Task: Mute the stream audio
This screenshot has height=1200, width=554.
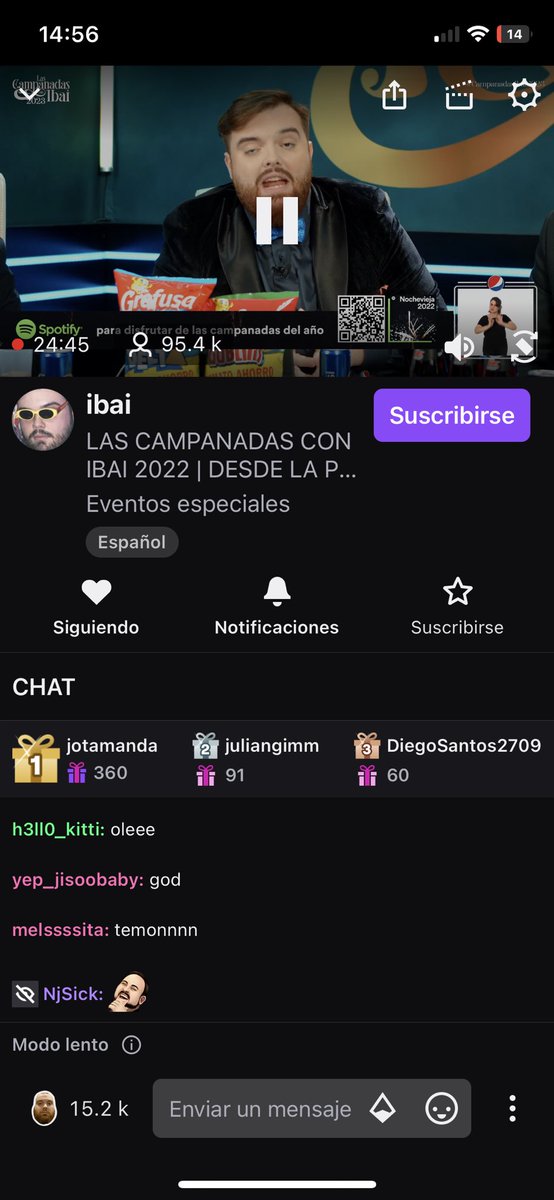Action: pos(459,347)
